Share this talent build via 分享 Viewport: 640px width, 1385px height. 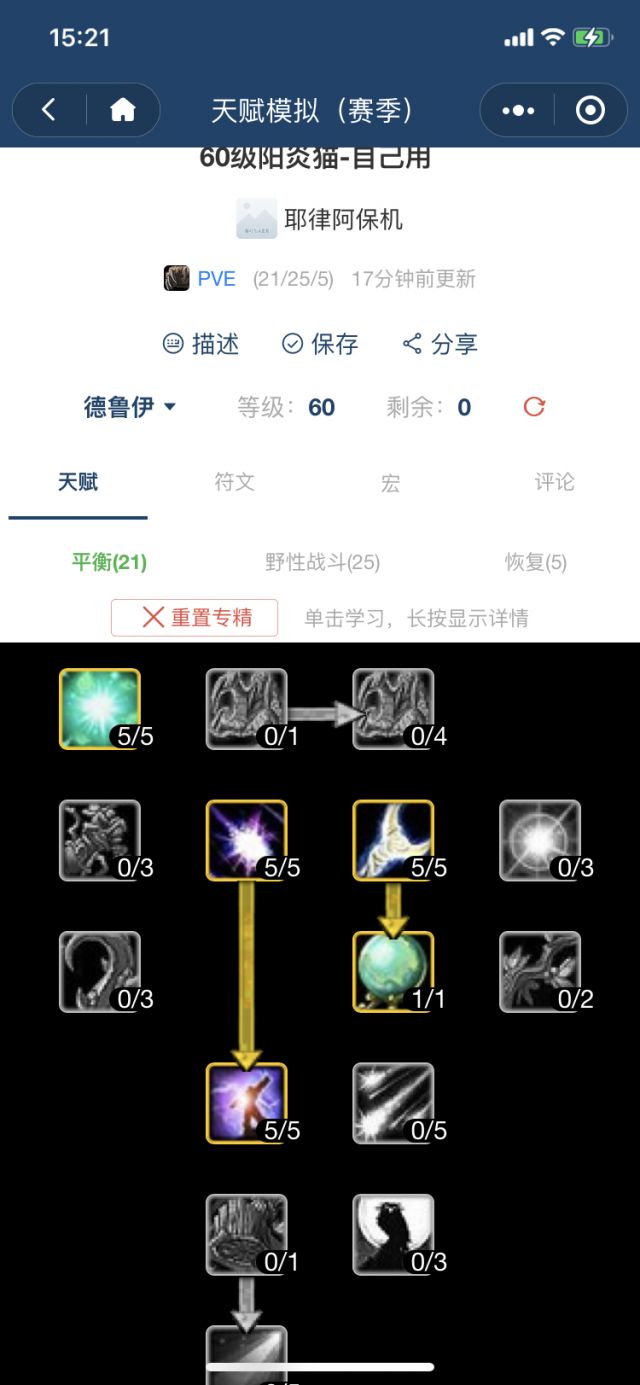(x=440, y=344)
